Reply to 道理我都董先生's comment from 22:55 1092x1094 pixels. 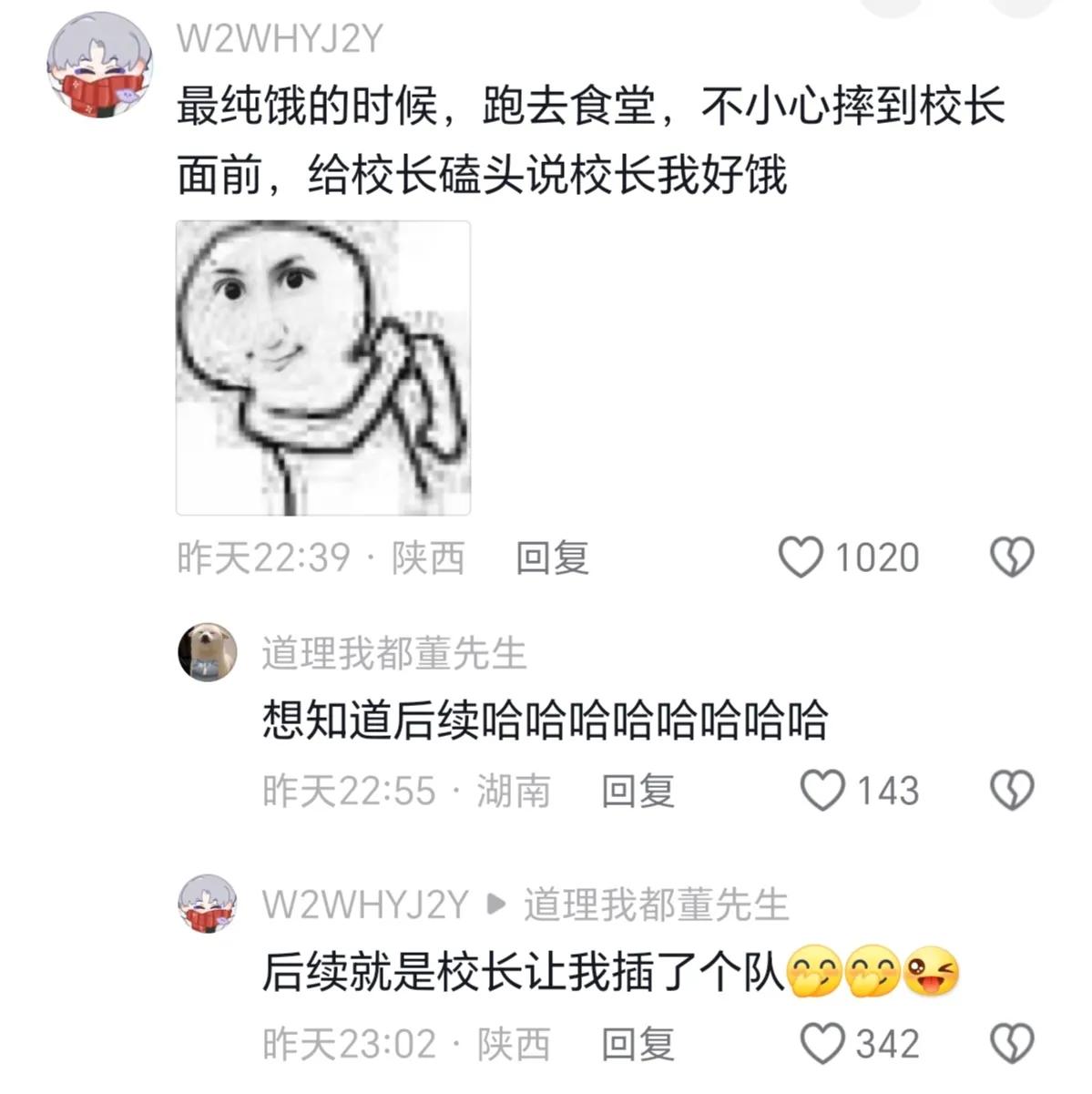pyautogui.click(x=638, y=791)
